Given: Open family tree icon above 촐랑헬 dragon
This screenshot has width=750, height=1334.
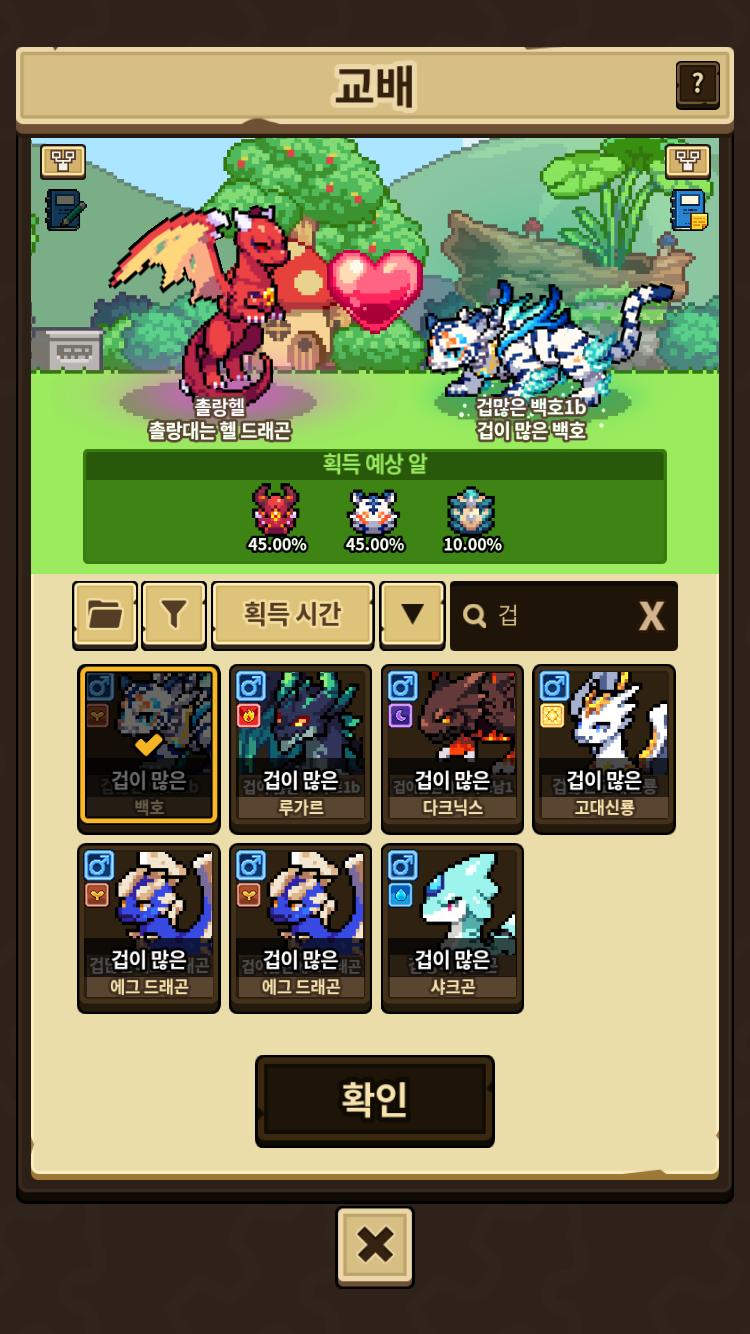Looking at the screenshot, I should [x=63, y=161].
